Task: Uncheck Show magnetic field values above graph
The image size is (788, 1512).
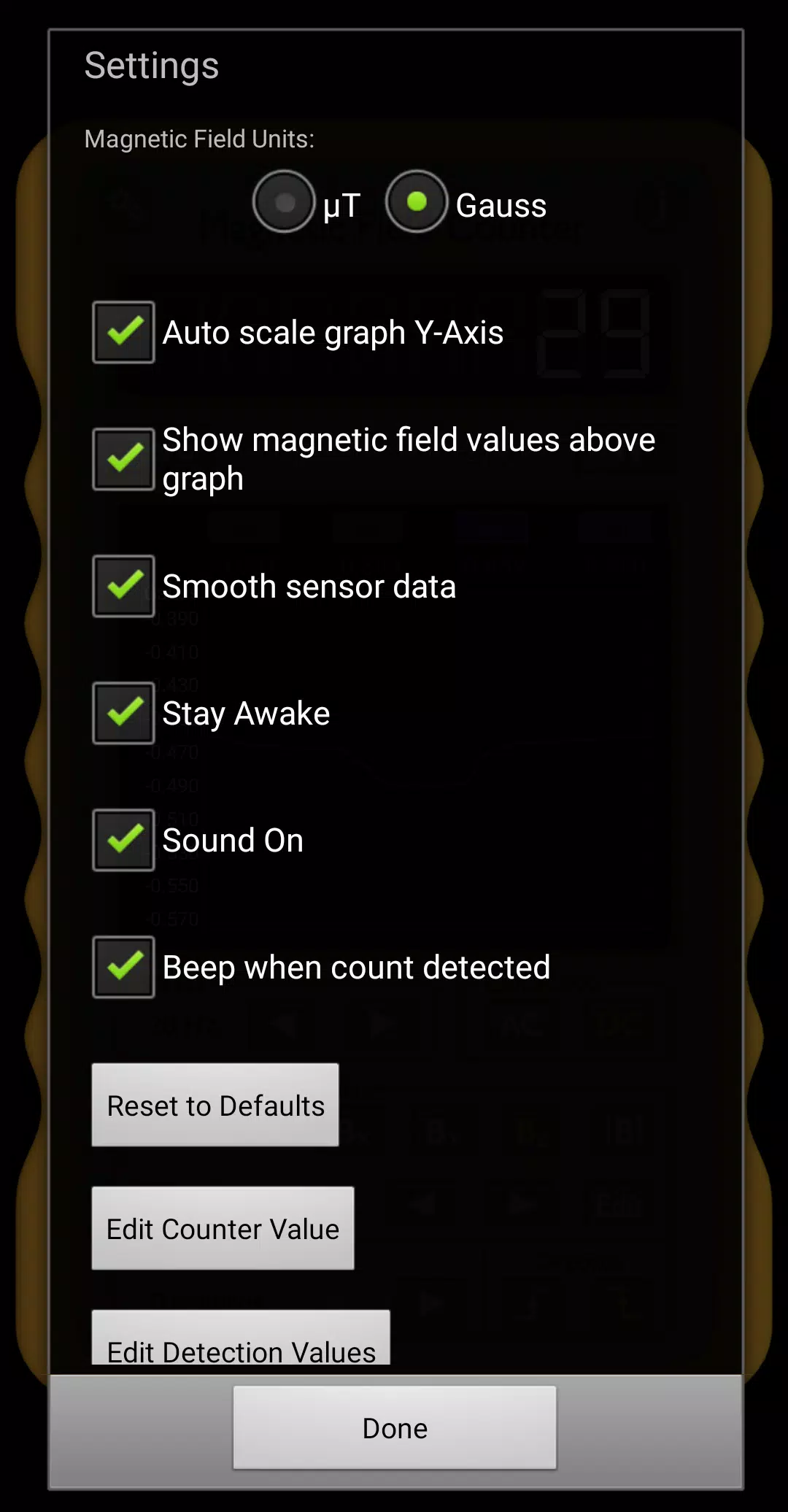Action: 123,458
